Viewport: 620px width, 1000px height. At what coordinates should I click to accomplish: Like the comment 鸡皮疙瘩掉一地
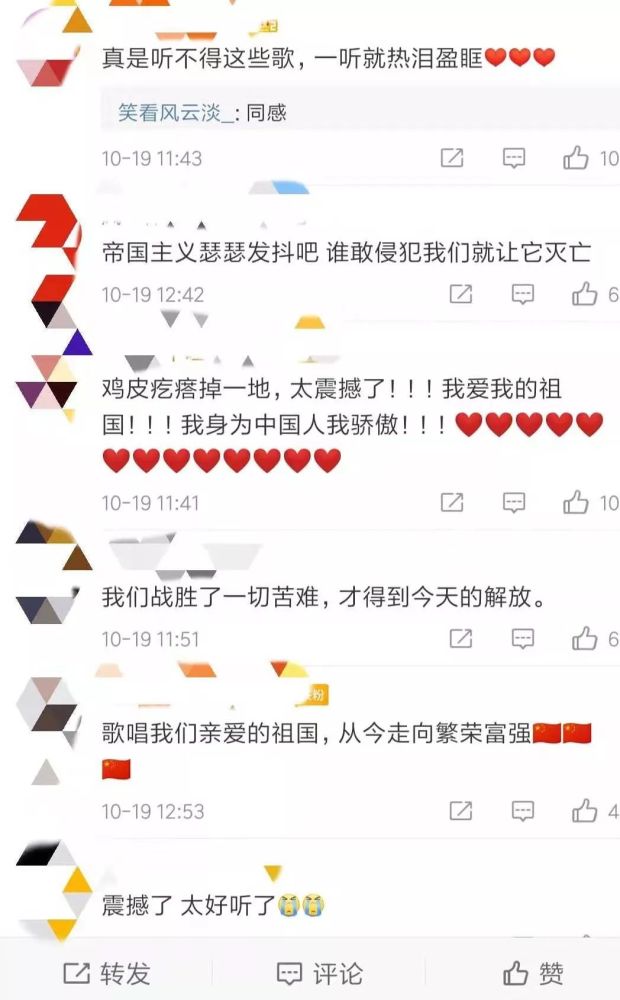pos(576,503)
